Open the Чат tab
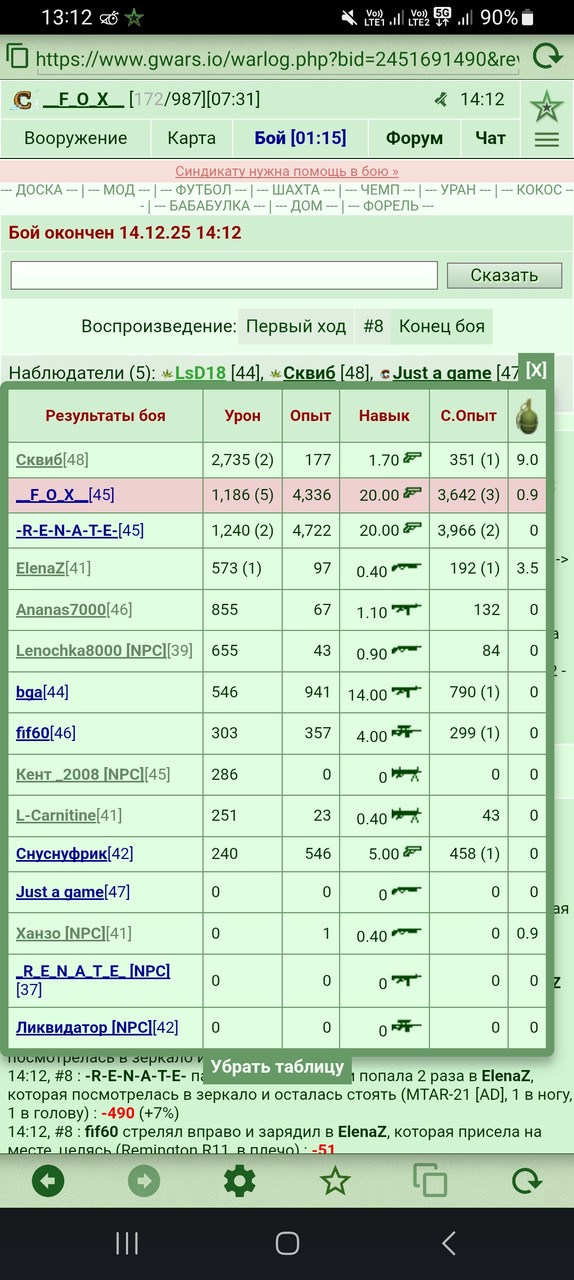574x1280 pixels. [x=490, y=138]
